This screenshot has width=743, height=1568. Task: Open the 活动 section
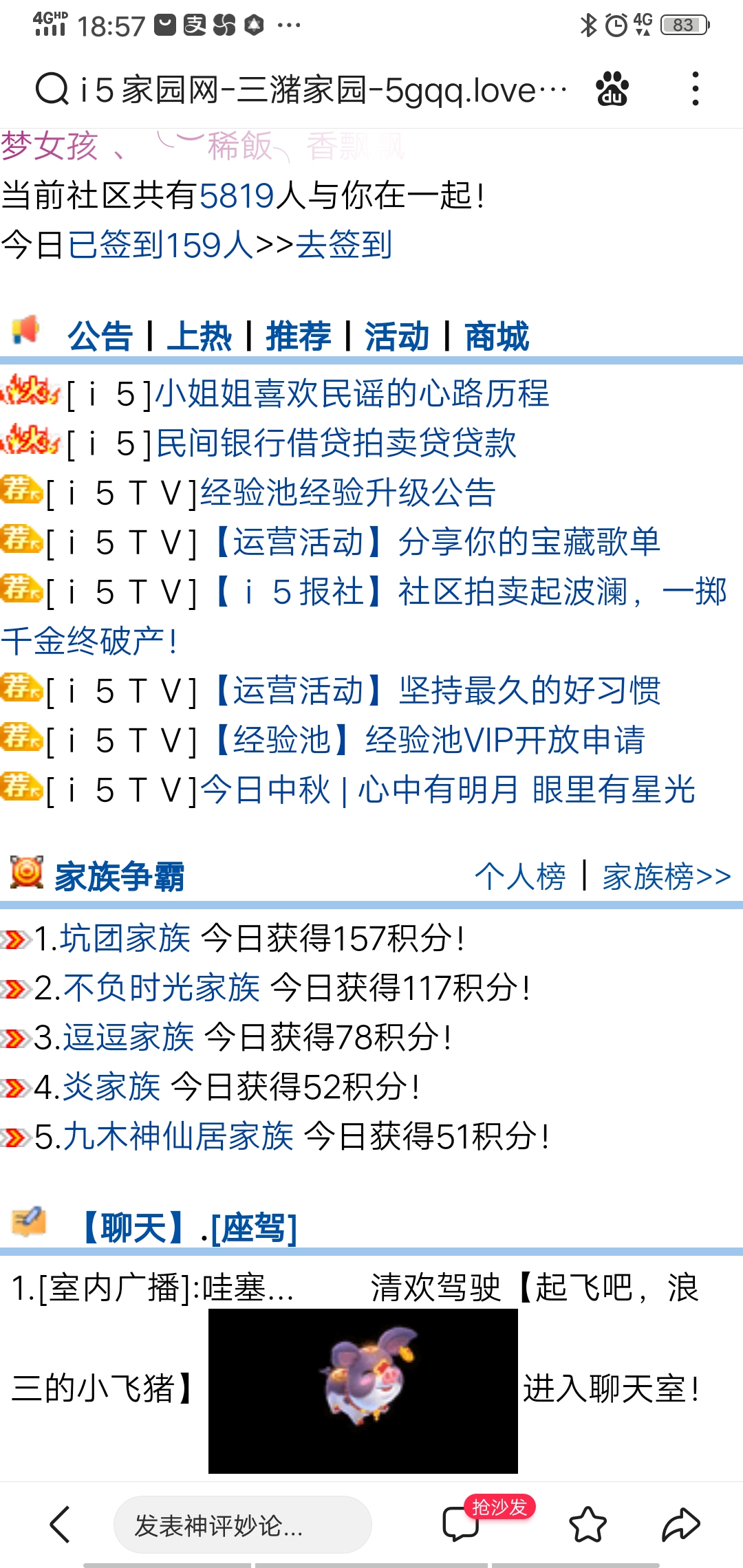[x=397, y=337]
